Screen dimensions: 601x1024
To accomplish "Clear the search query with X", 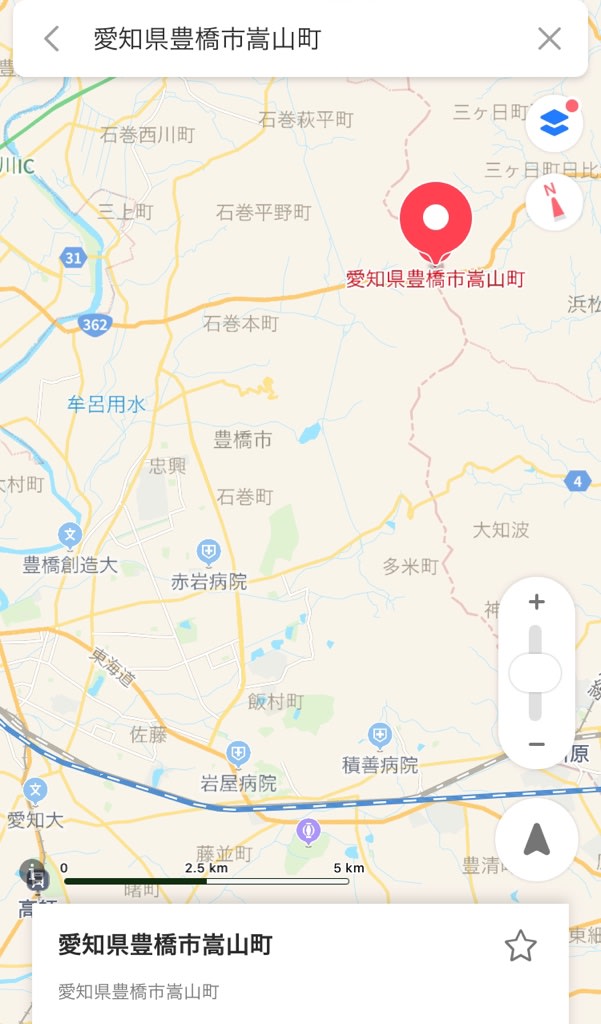I will 549,39.
